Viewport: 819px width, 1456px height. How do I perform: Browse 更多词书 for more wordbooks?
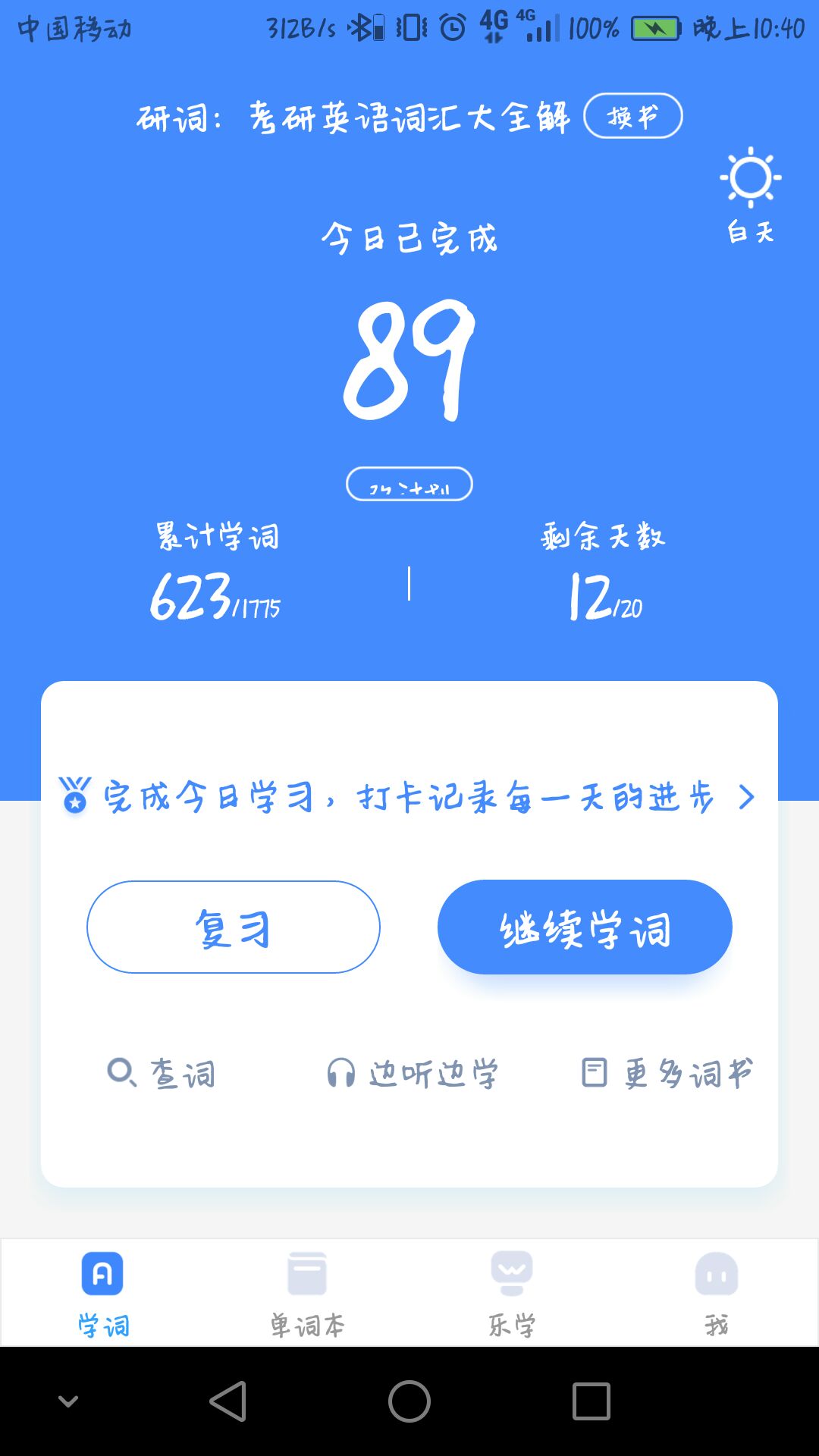coord(667,1074)
